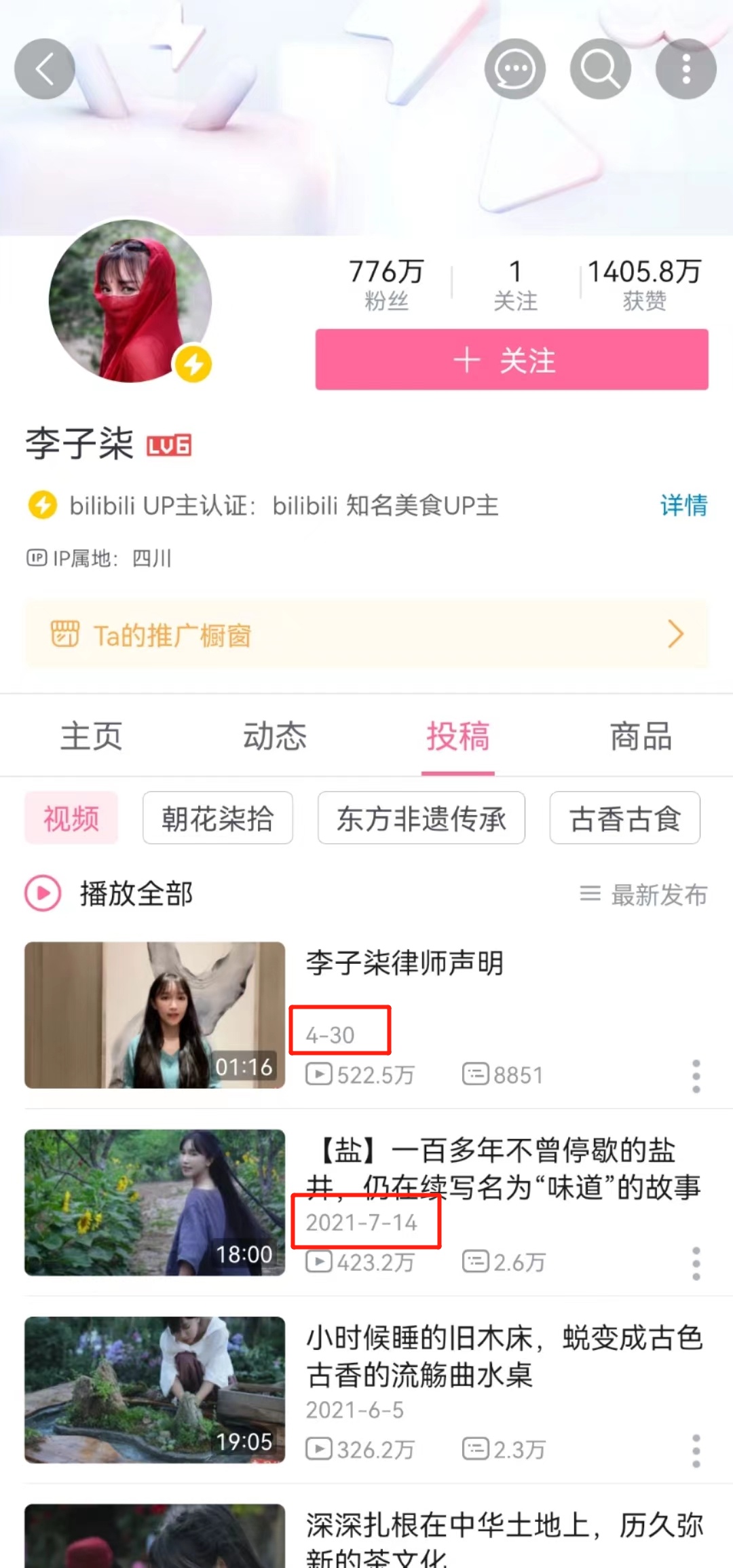Change sort order via 最新发布
733x1568 pixels.
[x=643, y=895]
